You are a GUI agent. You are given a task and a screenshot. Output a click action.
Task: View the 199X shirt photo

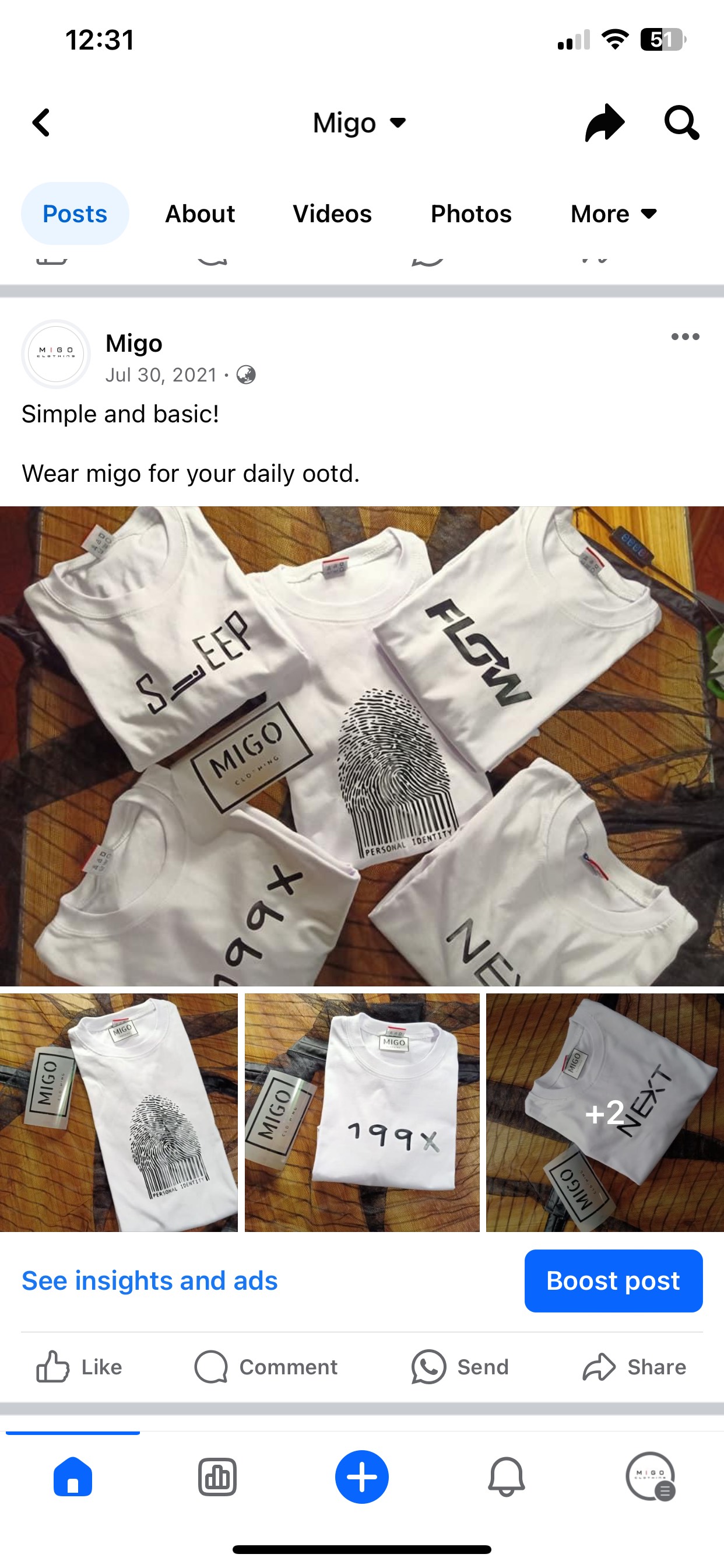[x=362, y=1112]
